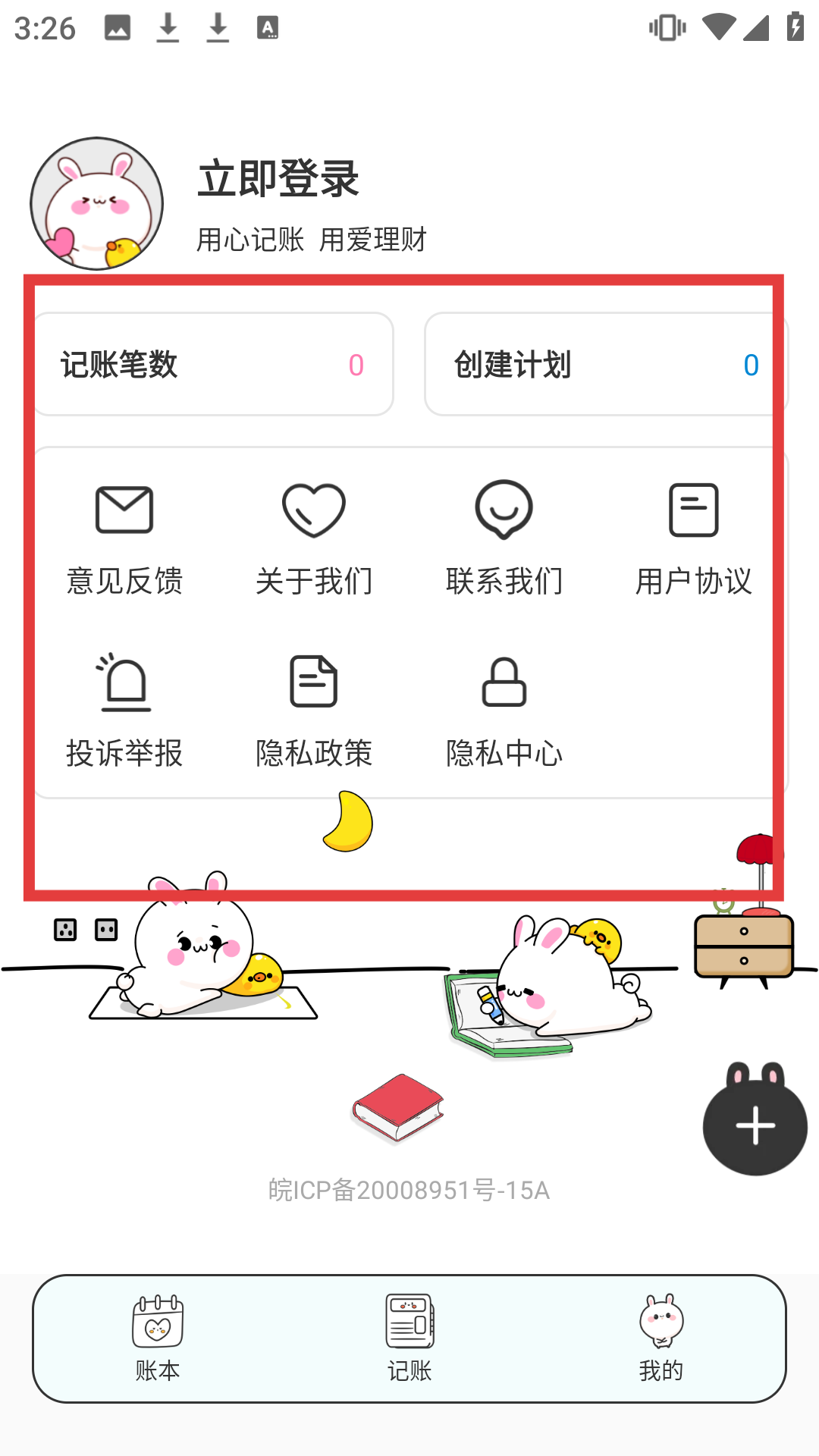This screenshot has width=819, height=1456.
Task: Open the 创建计划 card
Action: (605, 365)
